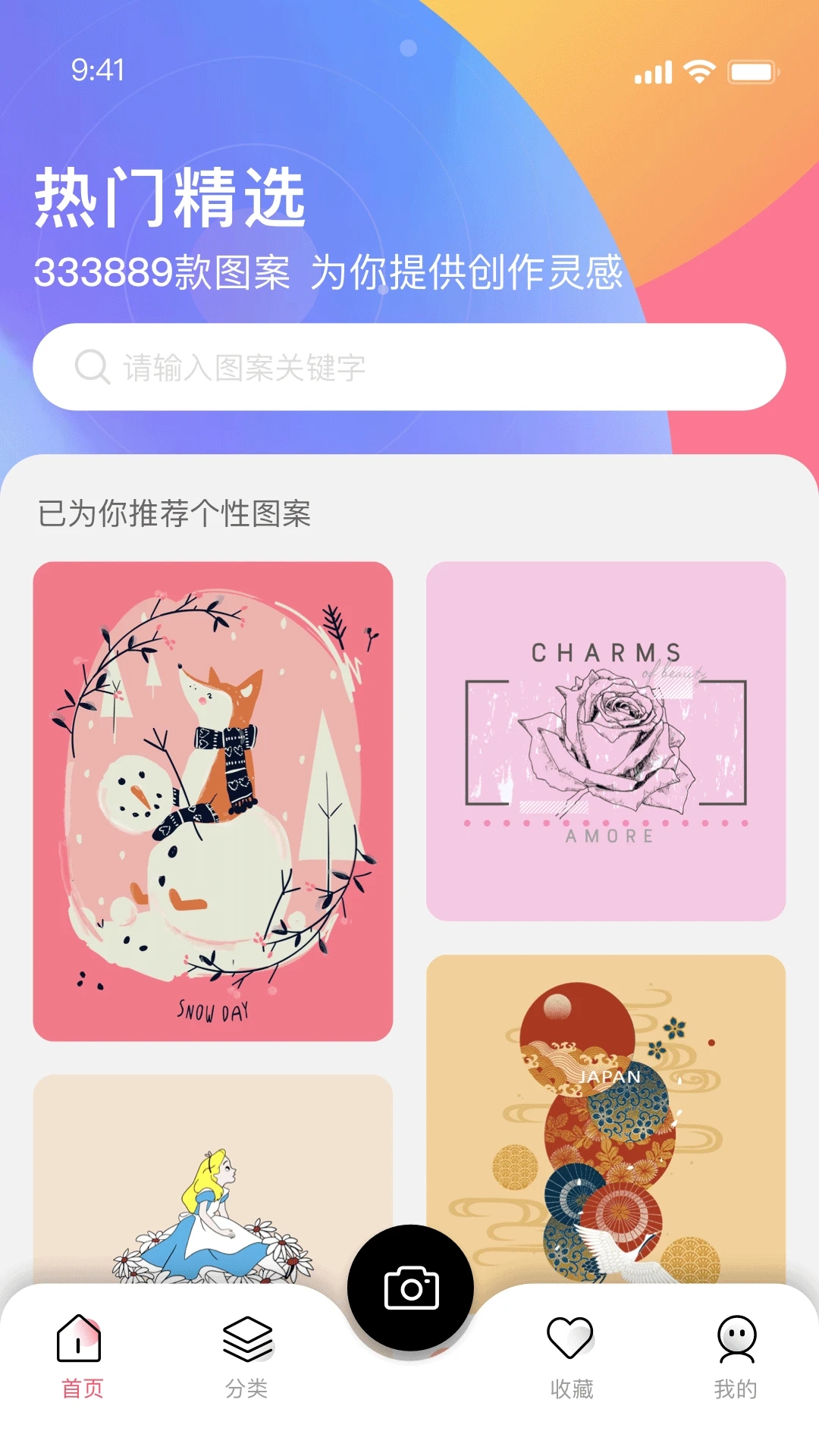Tap the 收藏 heart favorites icon
The image size is (819, 1456).
tap(571, 1338)
